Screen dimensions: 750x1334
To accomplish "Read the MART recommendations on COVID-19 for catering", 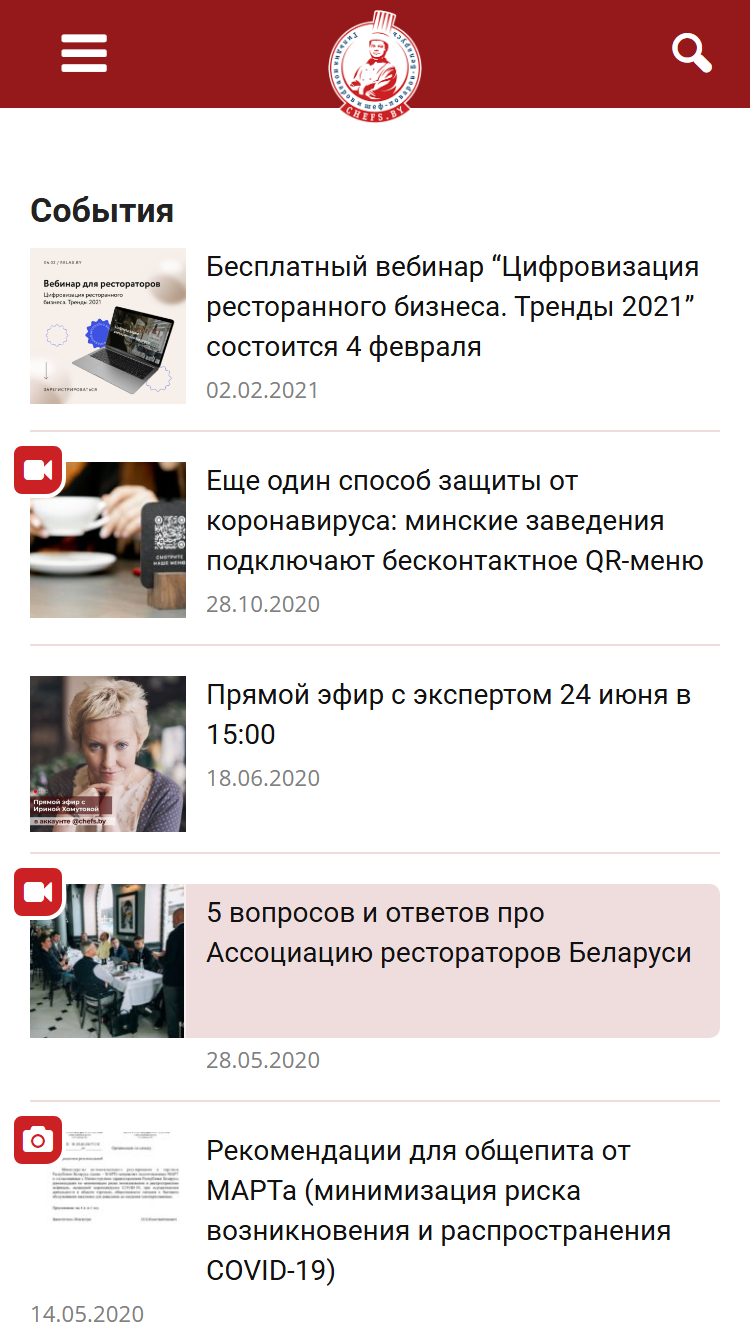I will coord(439,1211).
